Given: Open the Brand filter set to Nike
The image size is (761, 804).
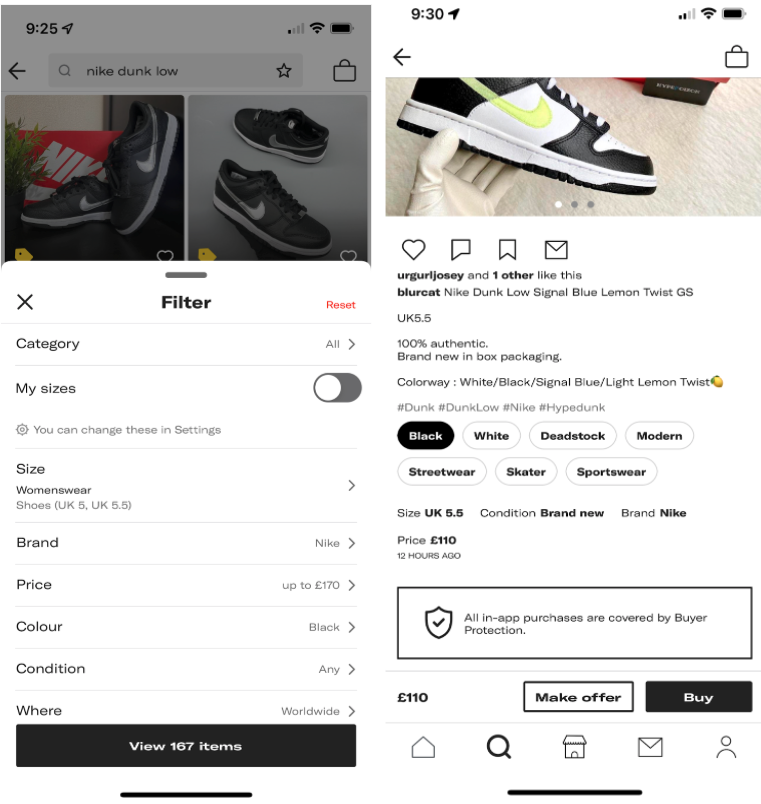Looking at the screenshot, I should pos(185,543).
